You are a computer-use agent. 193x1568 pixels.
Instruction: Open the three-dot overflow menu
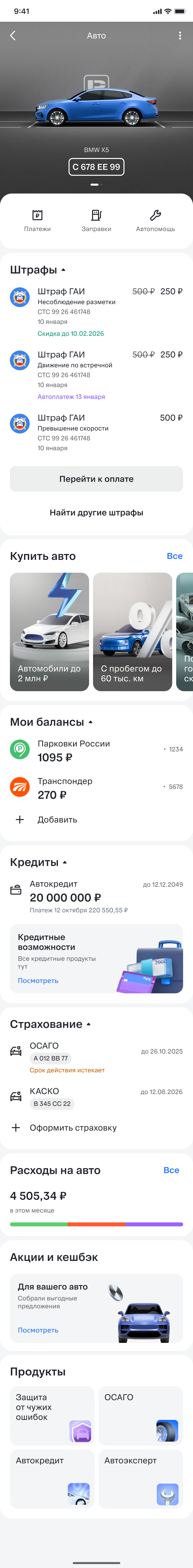[180, 36]
